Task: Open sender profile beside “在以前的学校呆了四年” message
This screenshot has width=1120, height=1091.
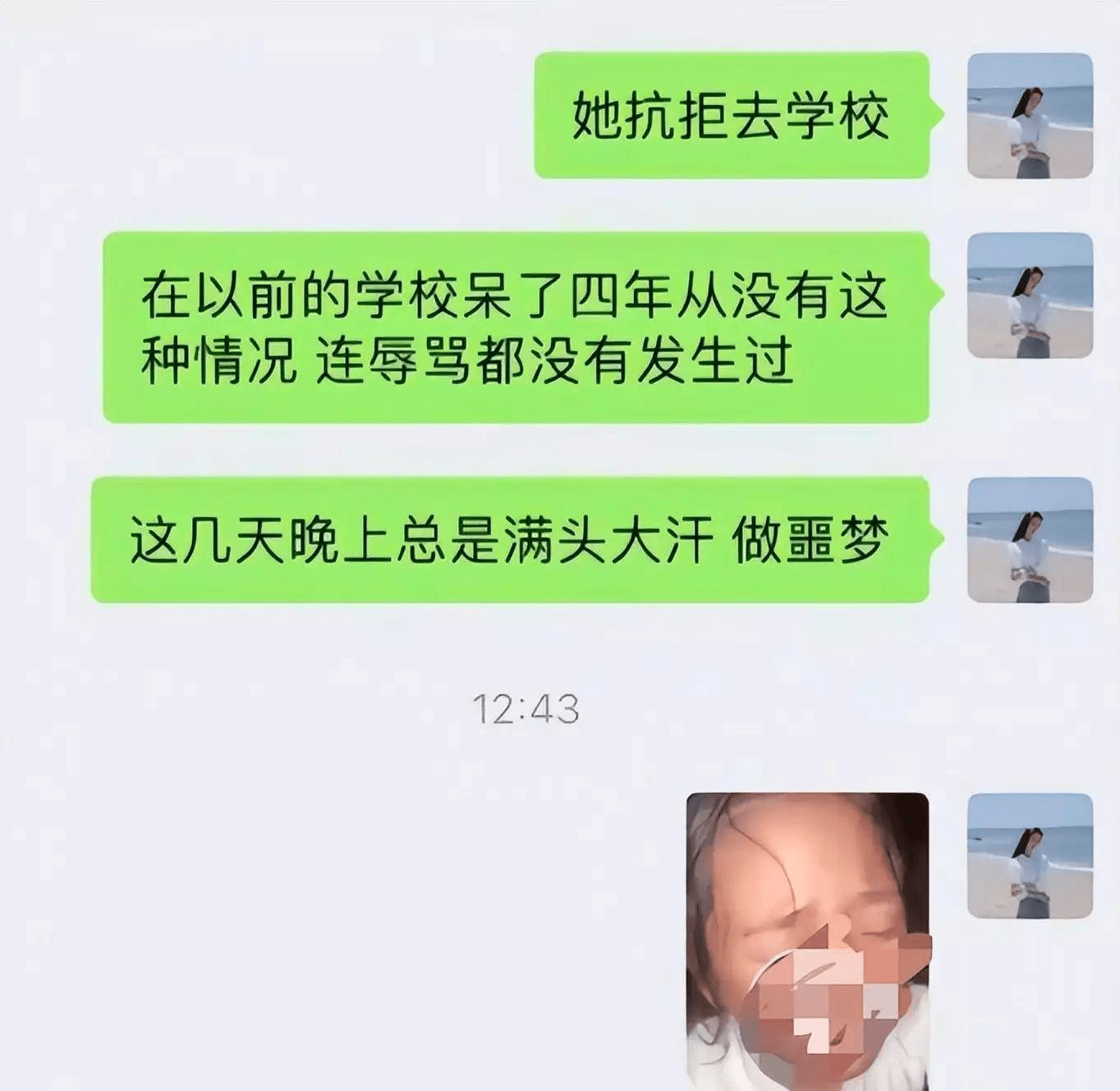Action: point(1030,296)
